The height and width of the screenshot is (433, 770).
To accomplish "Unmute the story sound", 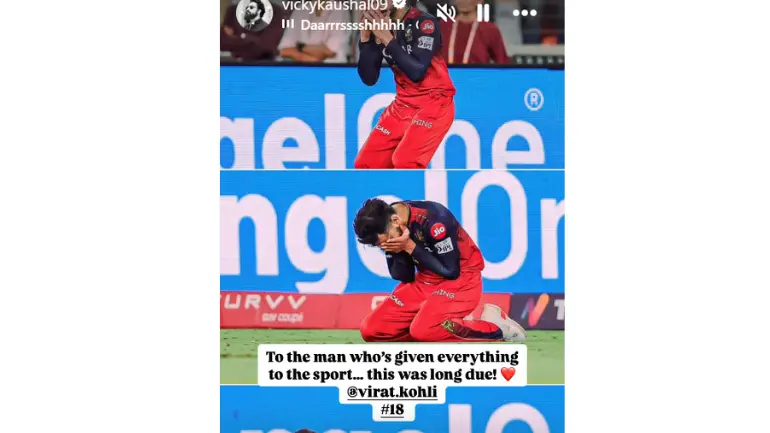I will [x=446, y=13].
